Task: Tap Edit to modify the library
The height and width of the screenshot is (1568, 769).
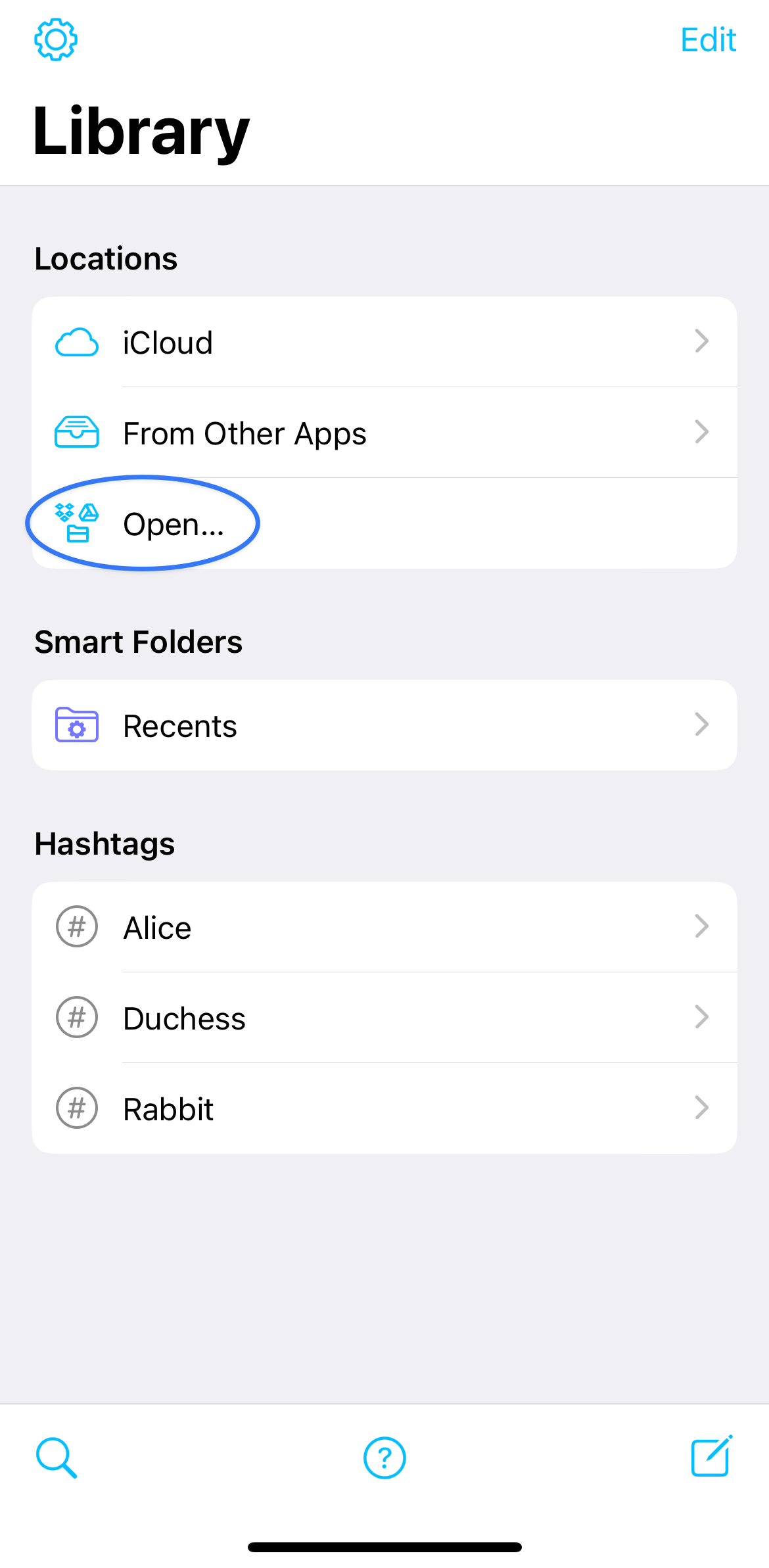Action: pyautogui.click(x=708, y=40)
